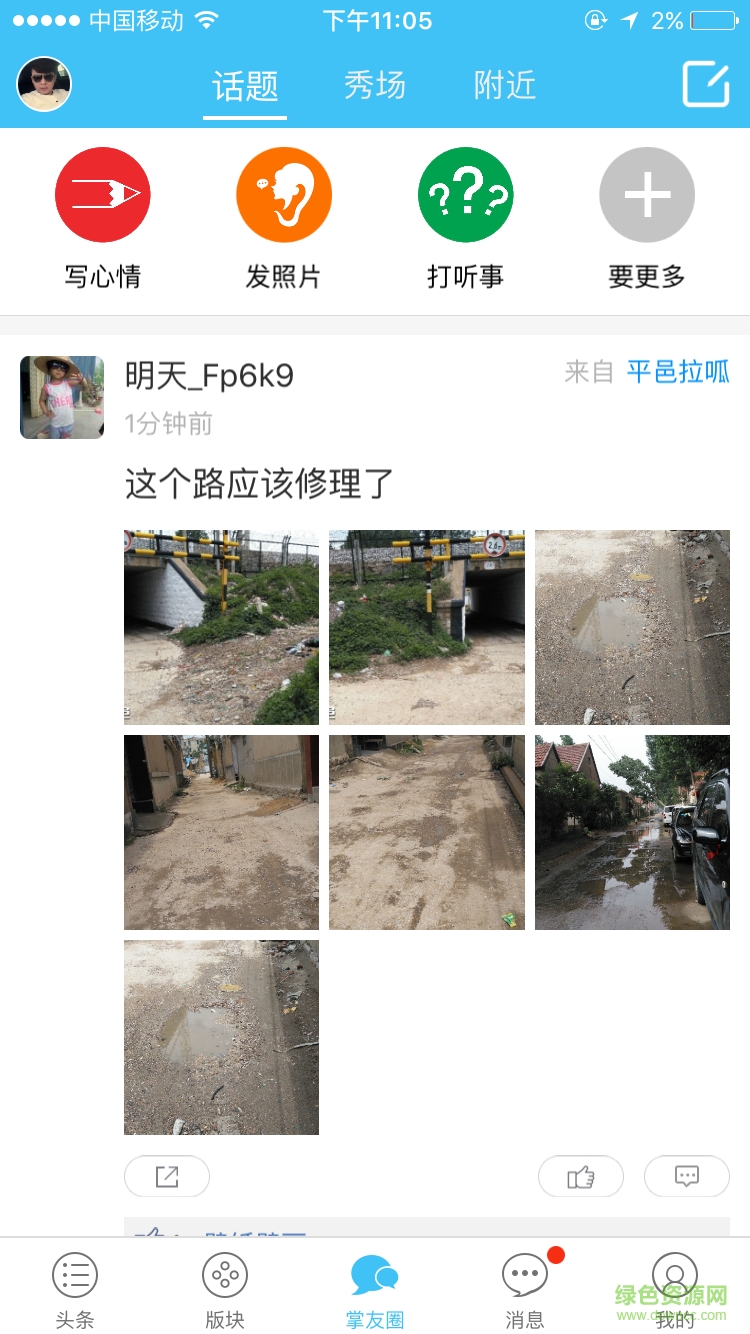
Task: Share 明天_Fp6k9's post
Action: pyautogui.click(x=167, y=1176)
